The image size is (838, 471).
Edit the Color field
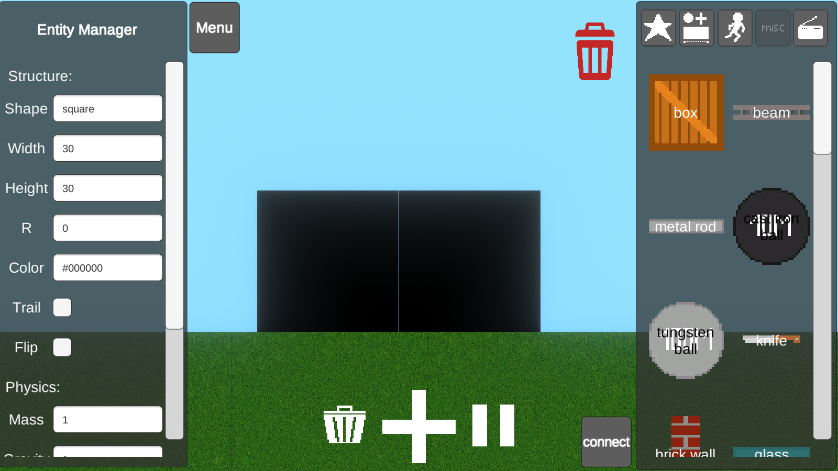coord(108,268)
